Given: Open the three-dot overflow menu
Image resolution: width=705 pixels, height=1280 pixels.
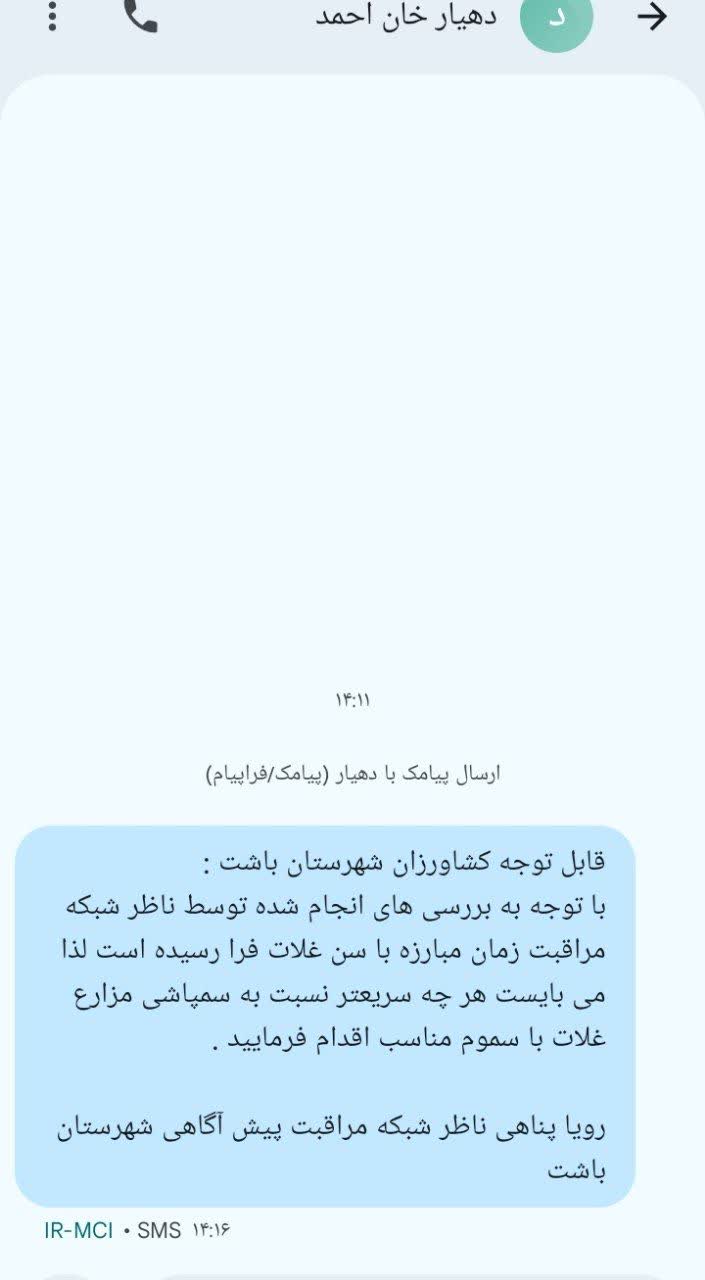Looking at the screenshot, I should coord(53,15).
